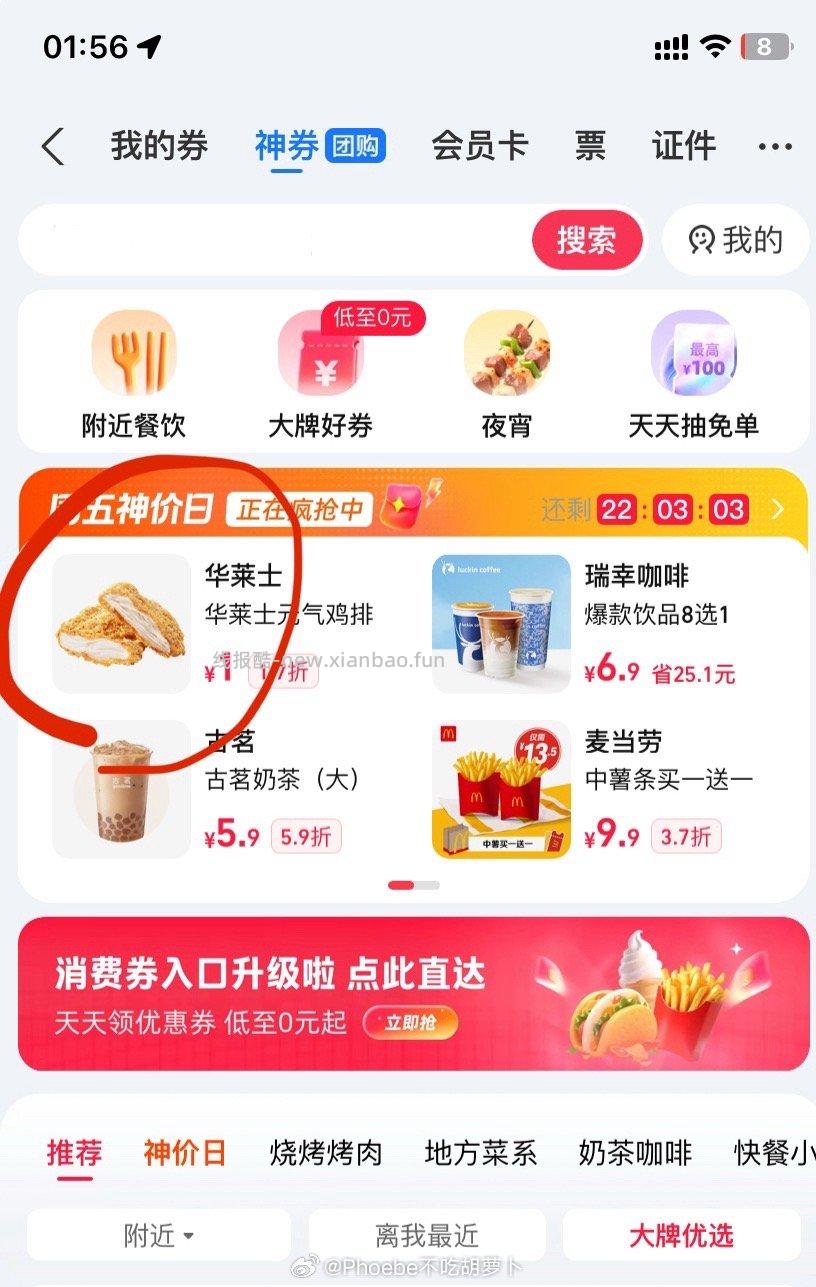Open the McDonald's fries deal image
The height and width of the screenshot is (1287, 816).
(500, 788)
